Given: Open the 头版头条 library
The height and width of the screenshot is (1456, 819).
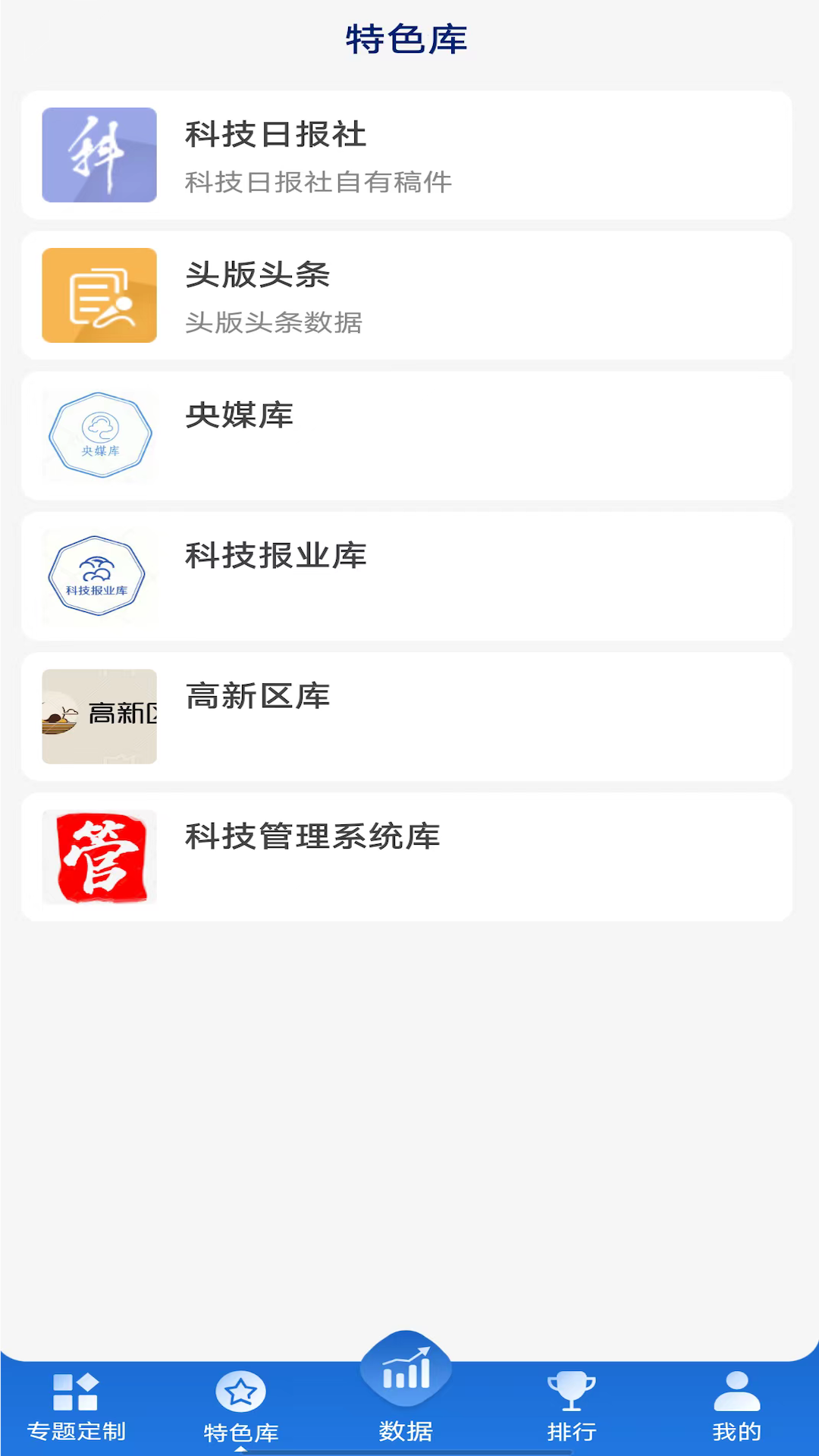Looking at the screenshot, I should coord(406,296).
